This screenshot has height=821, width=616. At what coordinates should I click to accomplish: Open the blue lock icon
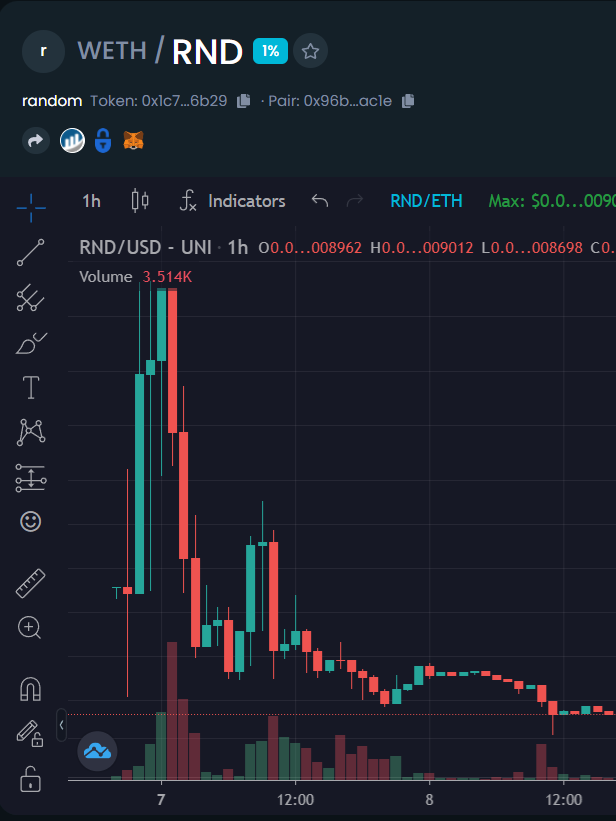pyautogui.click(x=102, y=142)
